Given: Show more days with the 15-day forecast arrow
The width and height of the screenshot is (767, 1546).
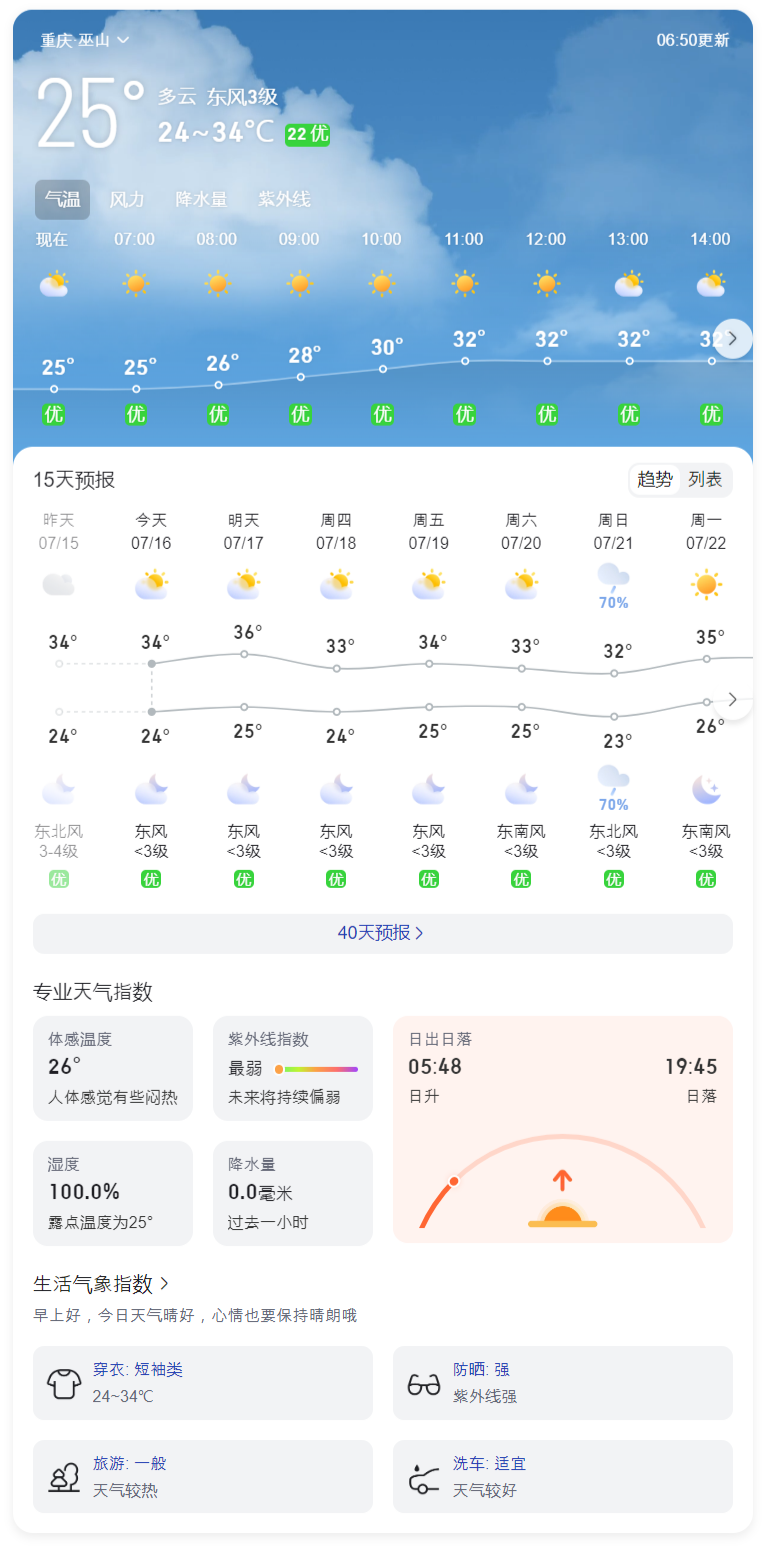Looking at the screenshot, I should click(x=733, y=699).
